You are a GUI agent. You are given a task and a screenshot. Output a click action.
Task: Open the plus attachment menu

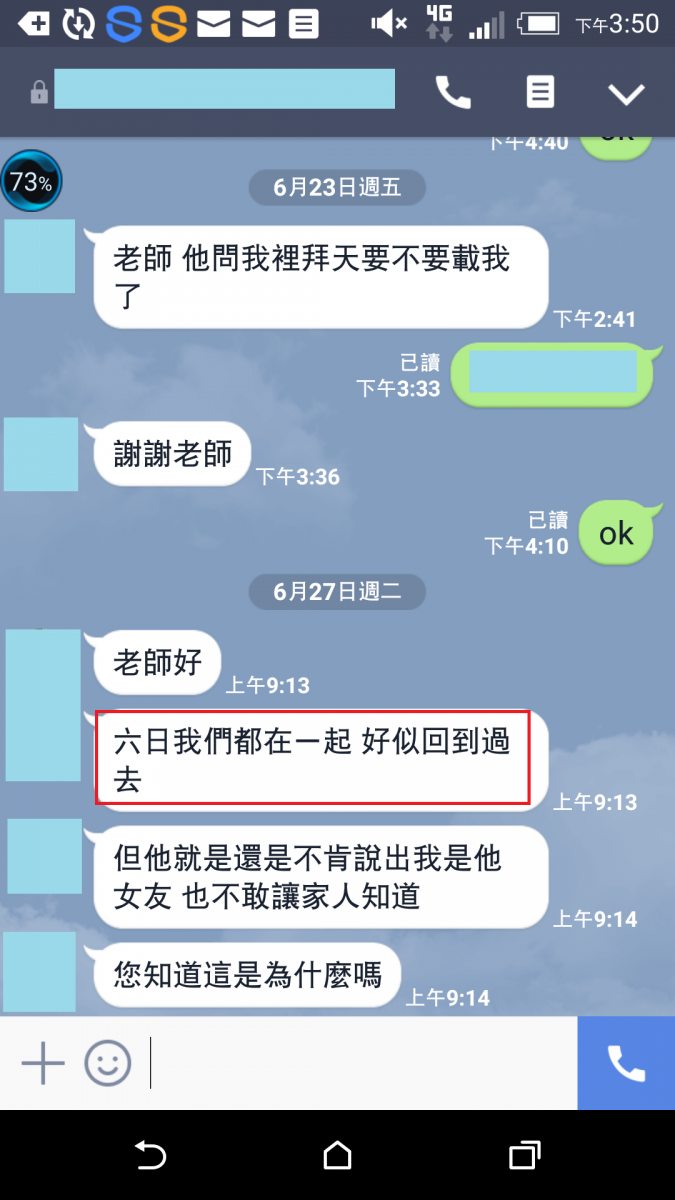pyautogui.click(x=43, y=1063)
